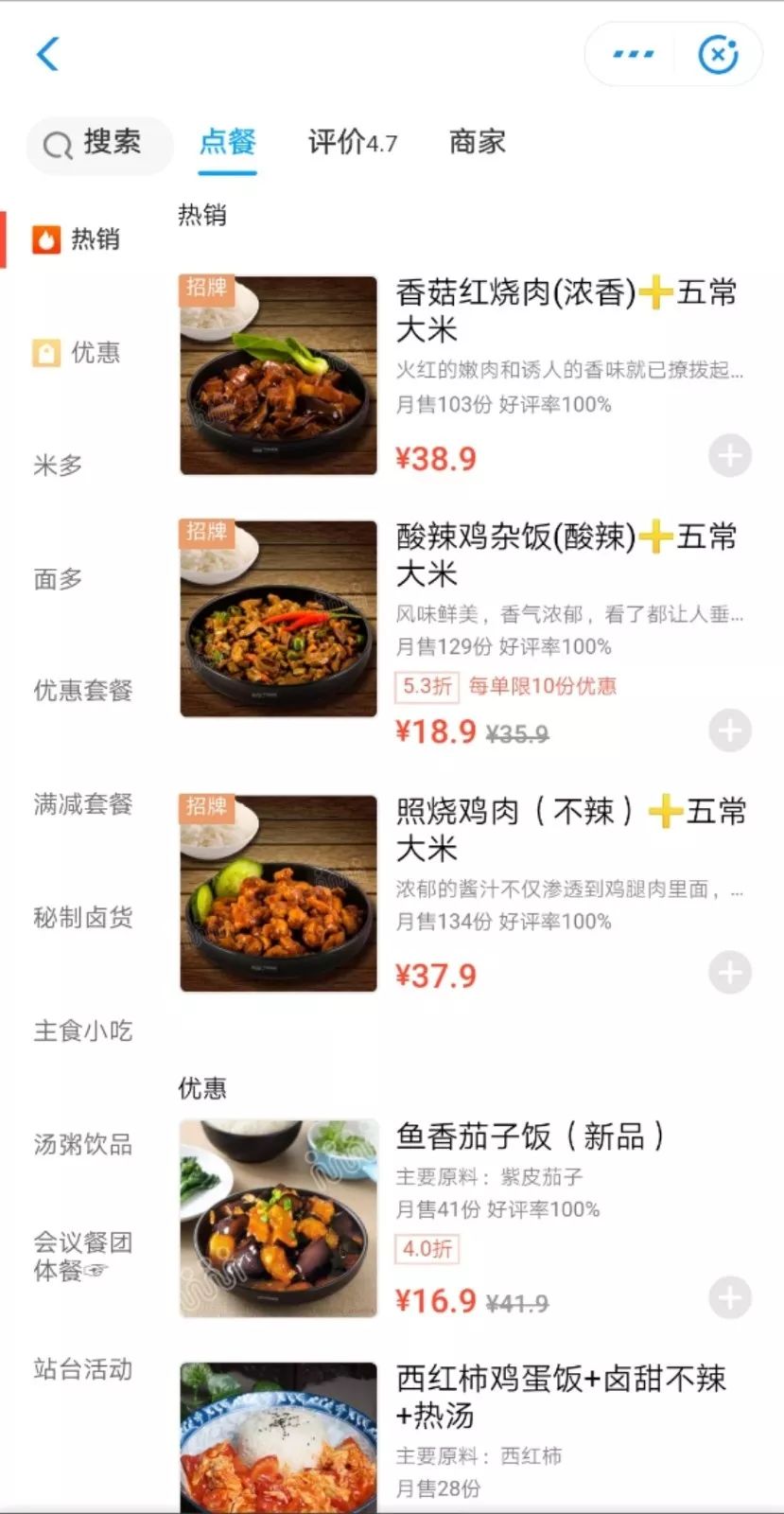This screenshot has width=784, height=1514.
Task: Add 照烧鸡肉 to the cart
Action: (729, 973)
